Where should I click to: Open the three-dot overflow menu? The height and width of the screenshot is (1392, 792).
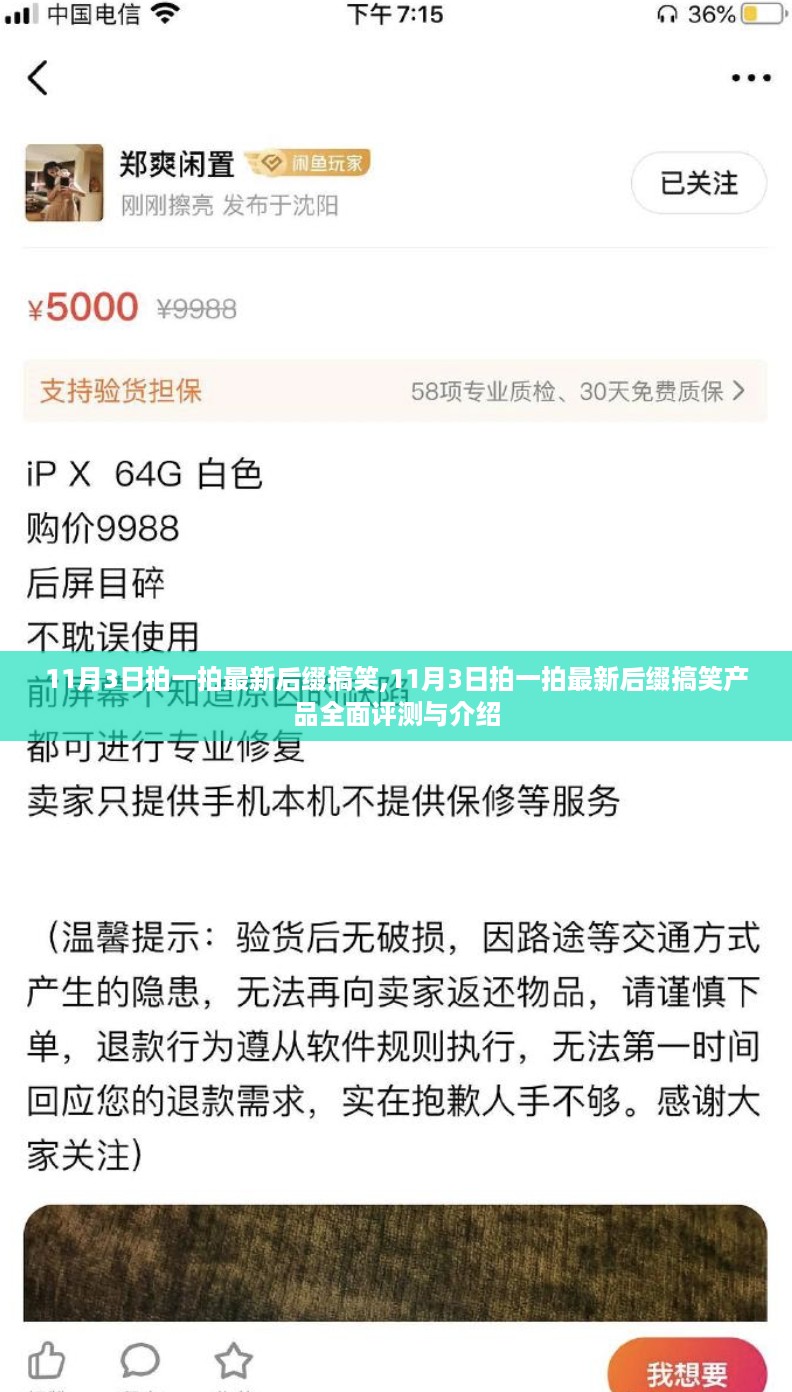[x=751, y=77]
